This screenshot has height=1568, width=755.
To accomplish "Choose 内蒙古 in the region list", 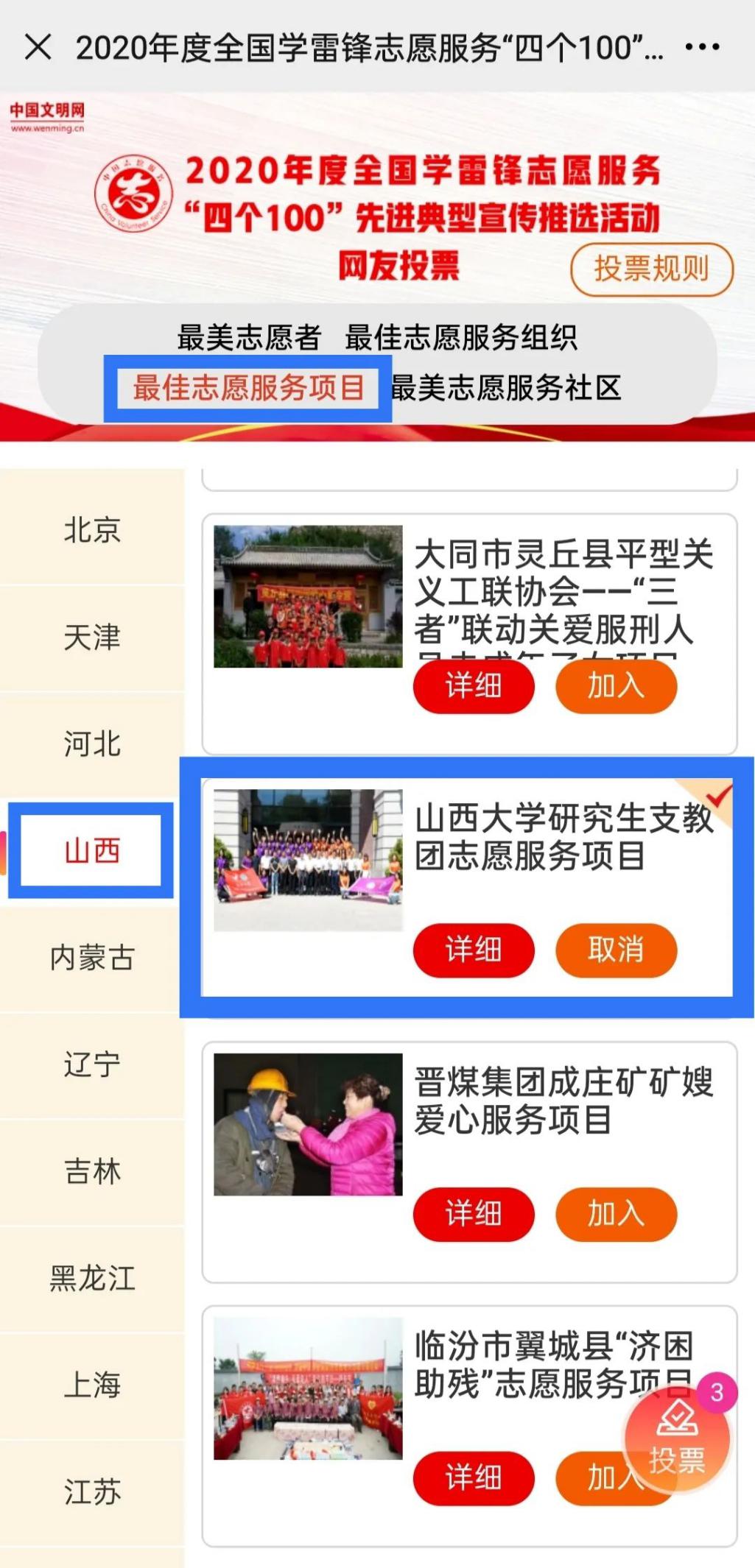I will pyautogui.click(x=92, y=958).
